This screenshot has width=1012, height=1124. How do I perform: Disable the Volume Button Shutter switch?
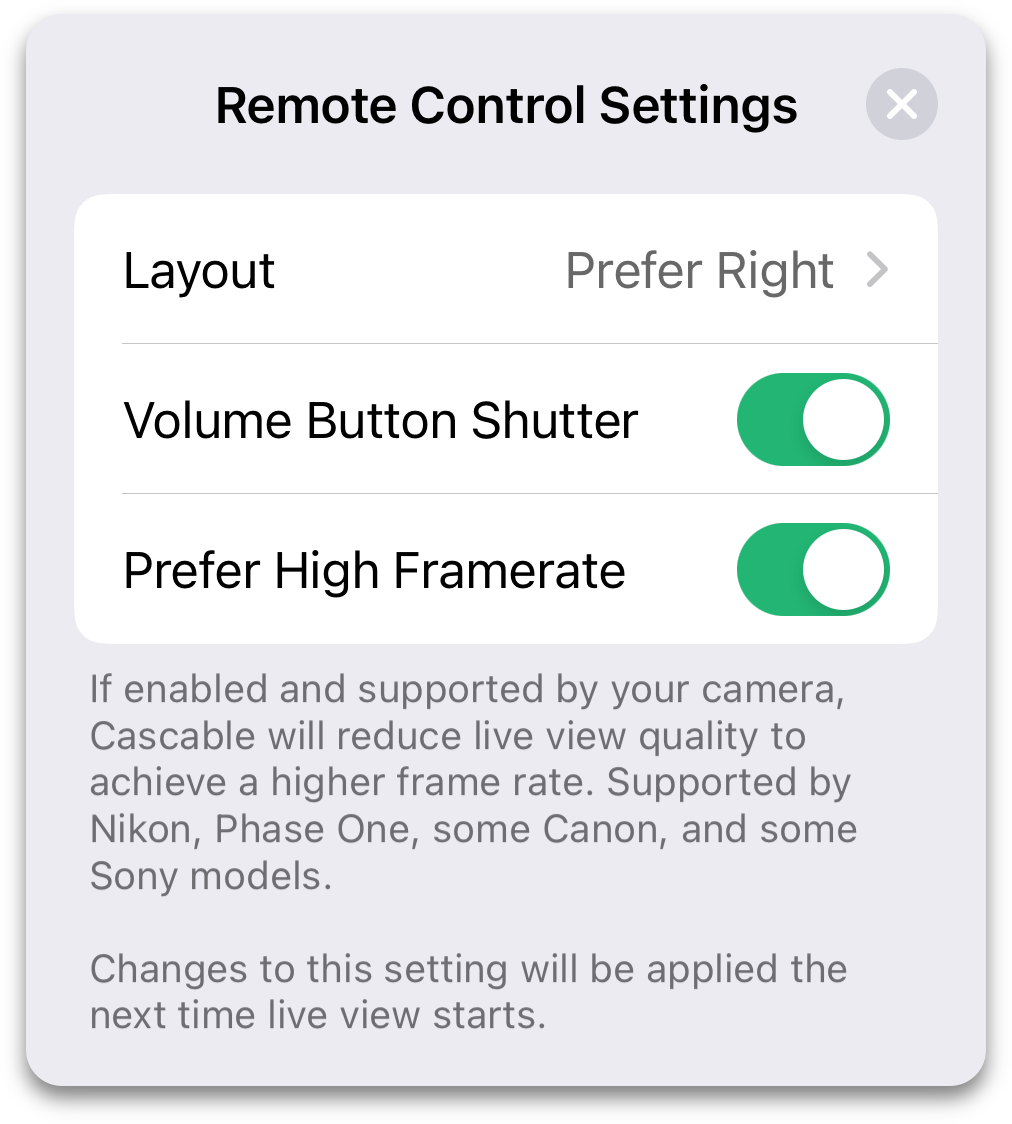click(812, 420)
